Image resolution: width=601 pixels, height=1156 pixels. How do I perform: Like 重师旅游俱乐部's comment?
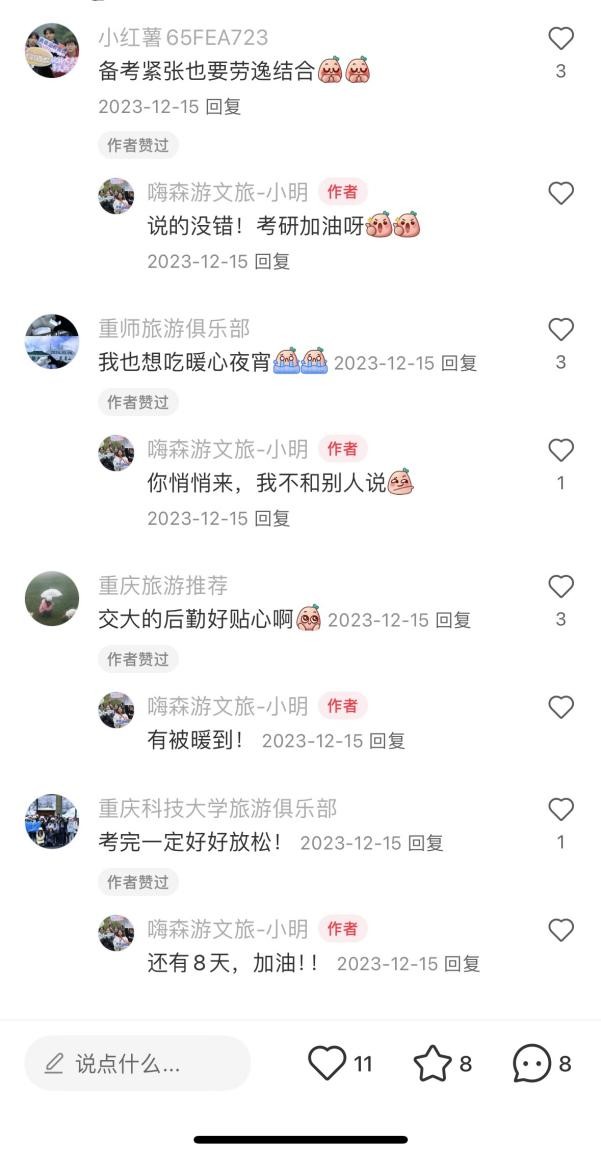coord(561,330)
